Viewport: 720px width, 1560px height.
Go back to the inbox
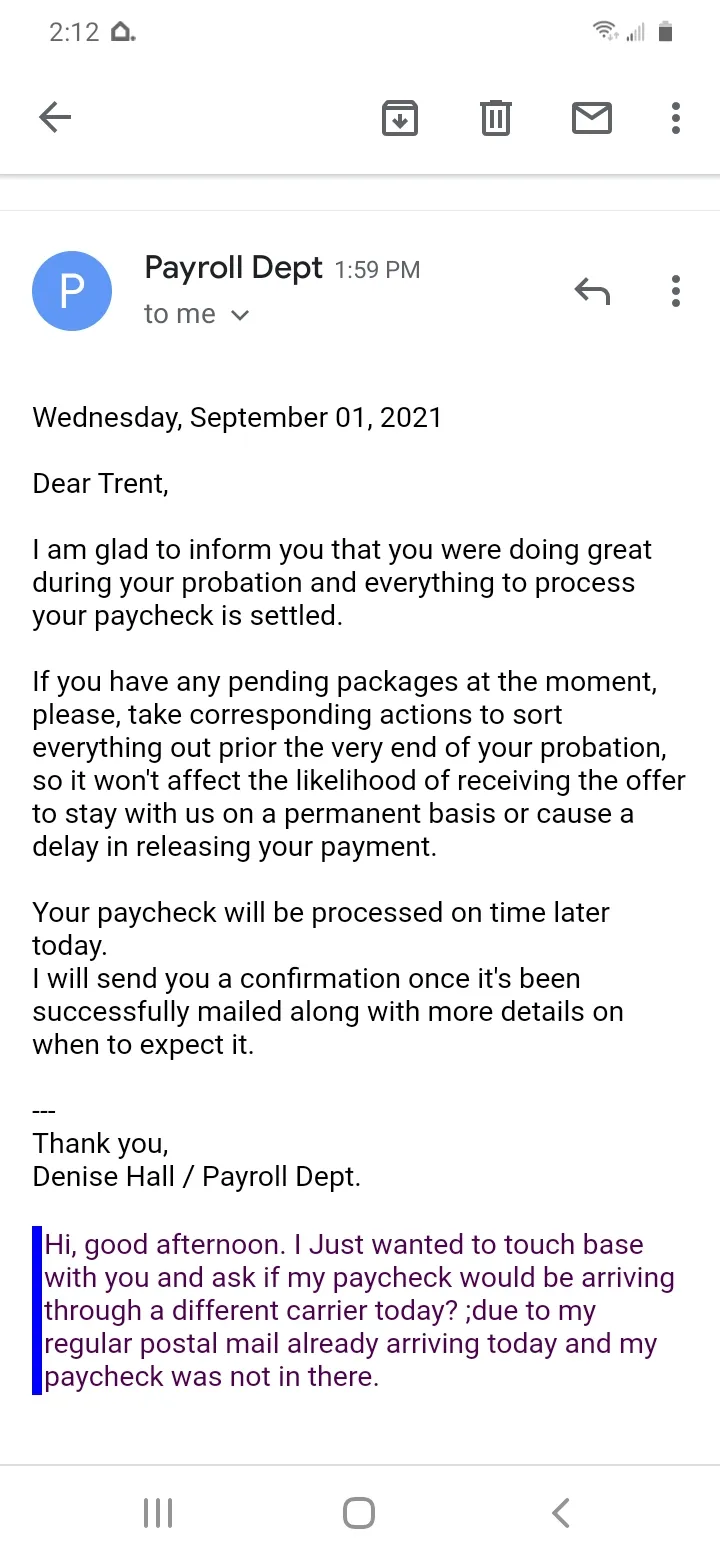click(x=55, y=118)
